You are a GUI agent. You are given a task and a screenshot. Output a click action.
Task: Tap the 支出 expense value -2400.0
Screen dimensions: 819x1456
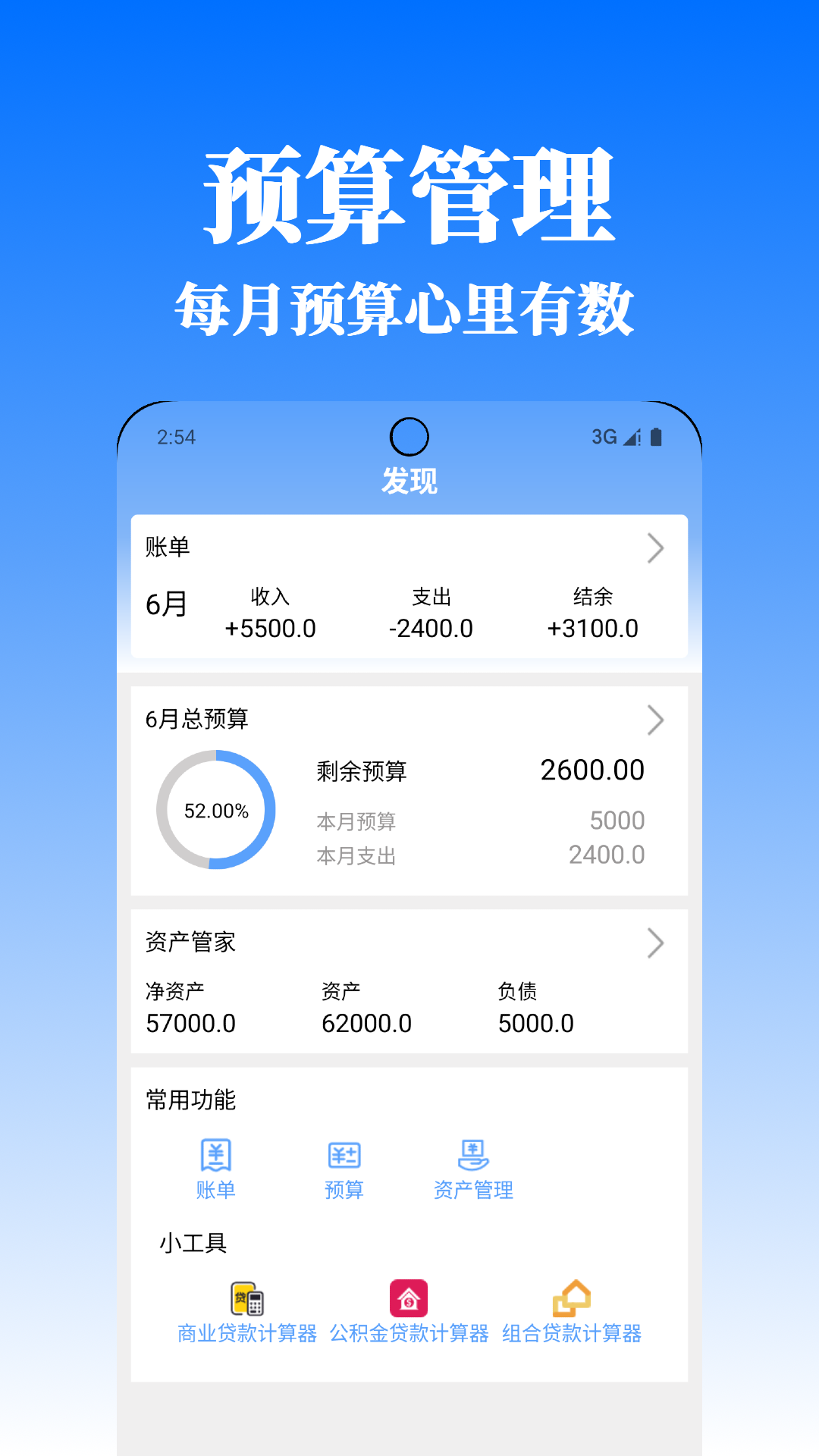pos(431,628)
